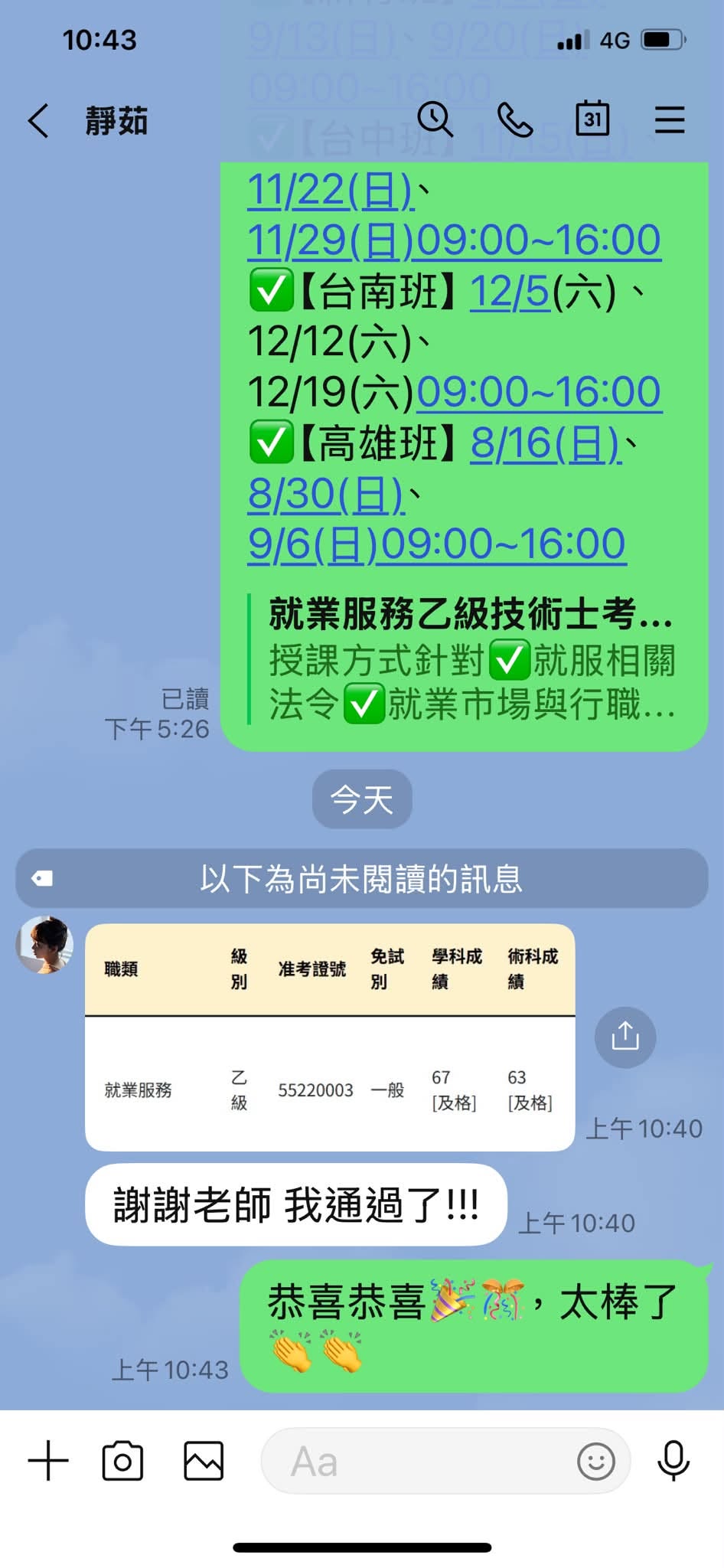724x1568 pixels.
Task: Share the exam result image
Action: 625,1037
